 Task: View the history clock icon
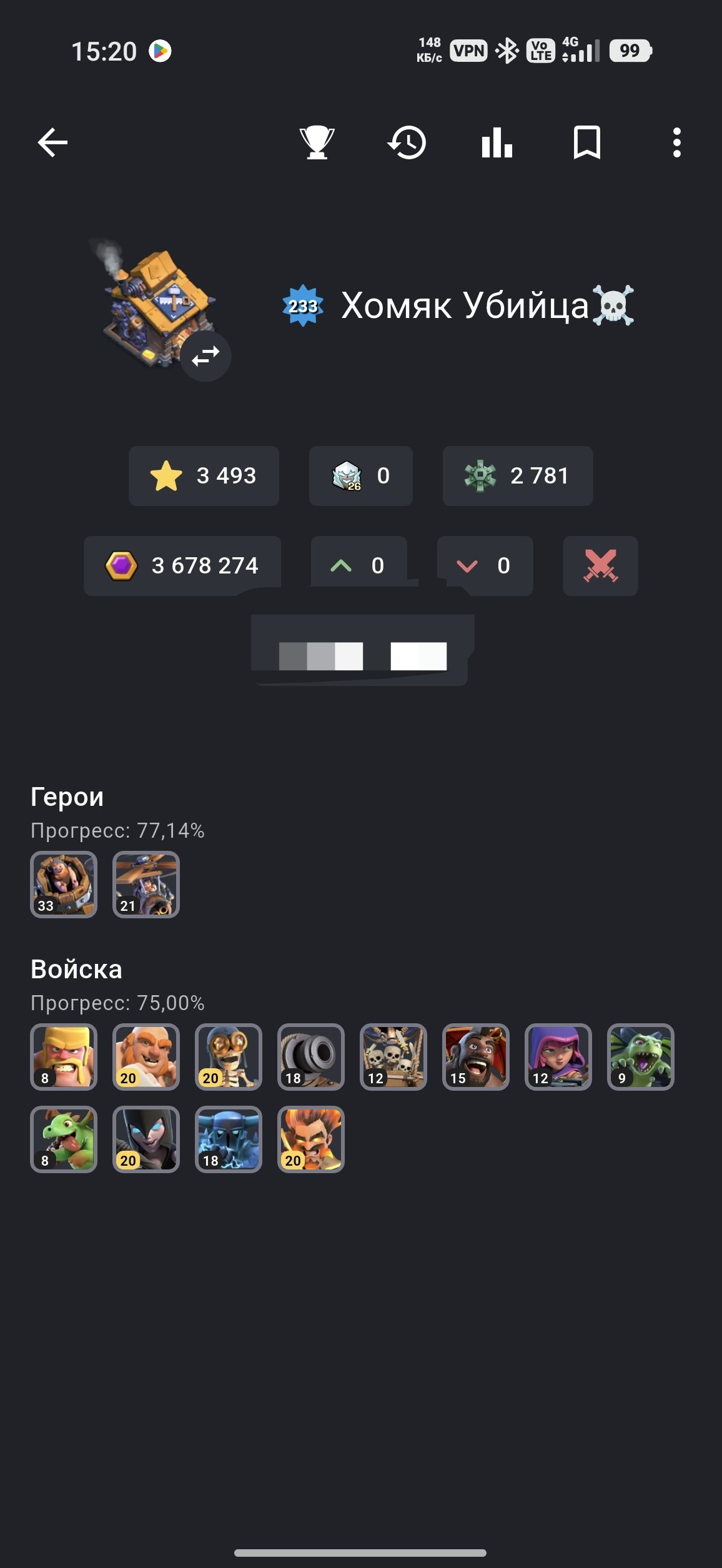407,142
